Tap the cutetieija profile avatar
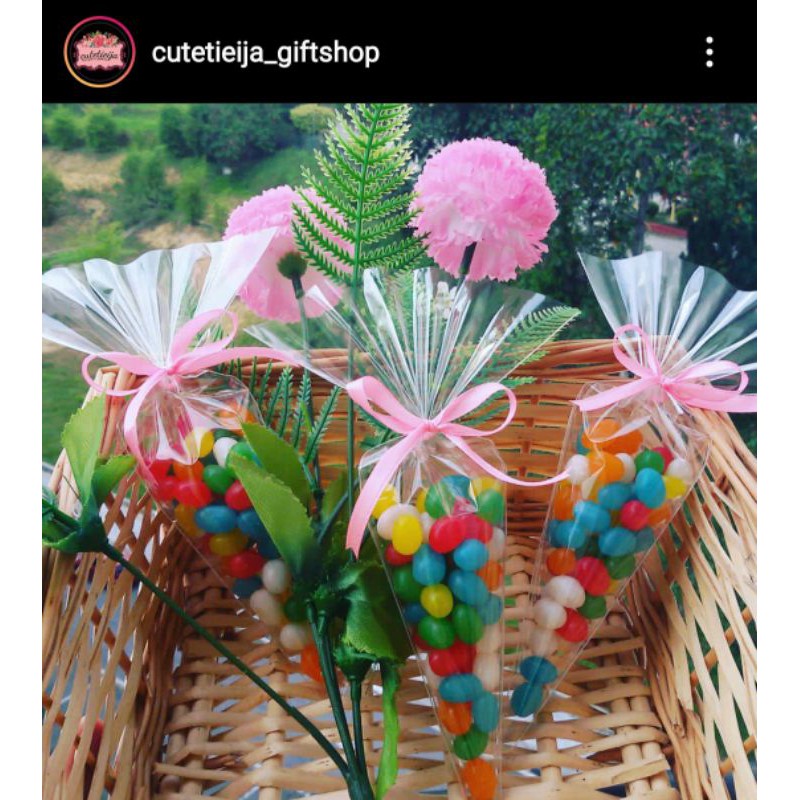 [99, 52]
